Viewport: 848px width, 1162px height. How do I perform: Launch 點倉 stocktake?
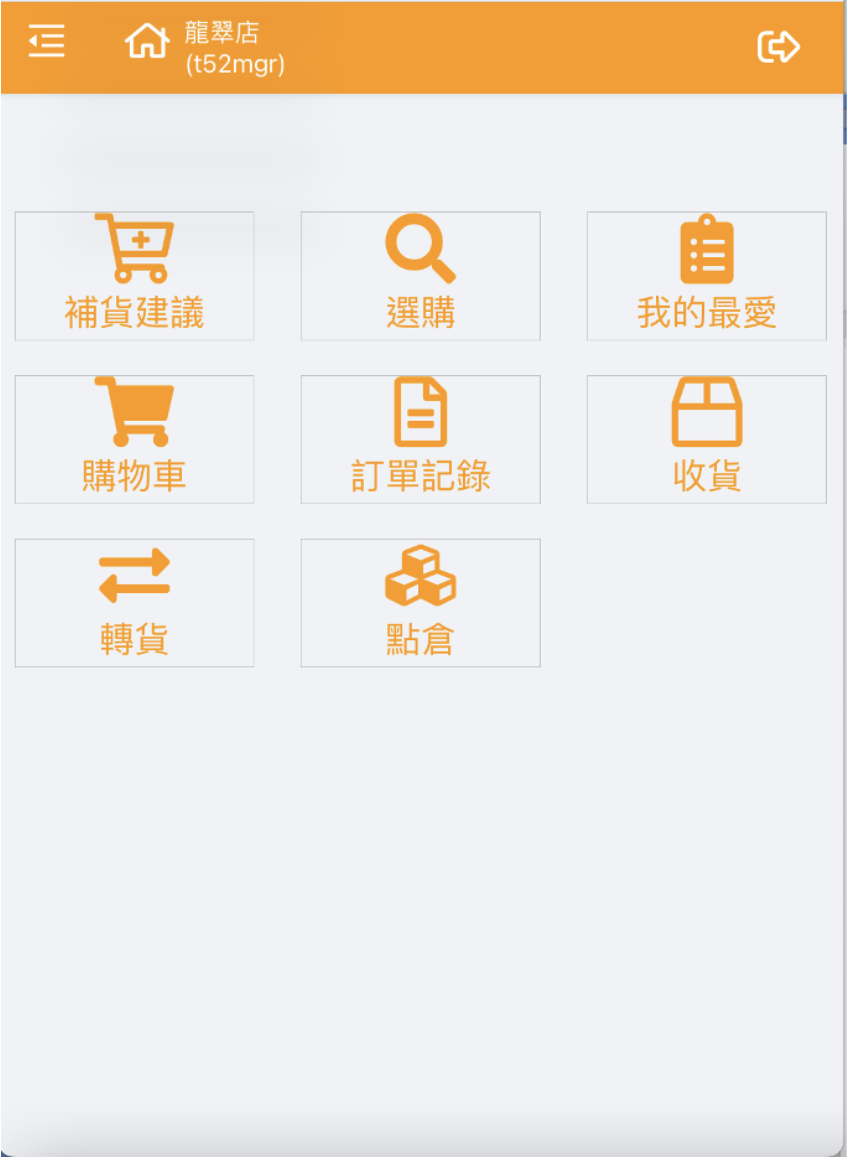[x=420, y=603]
